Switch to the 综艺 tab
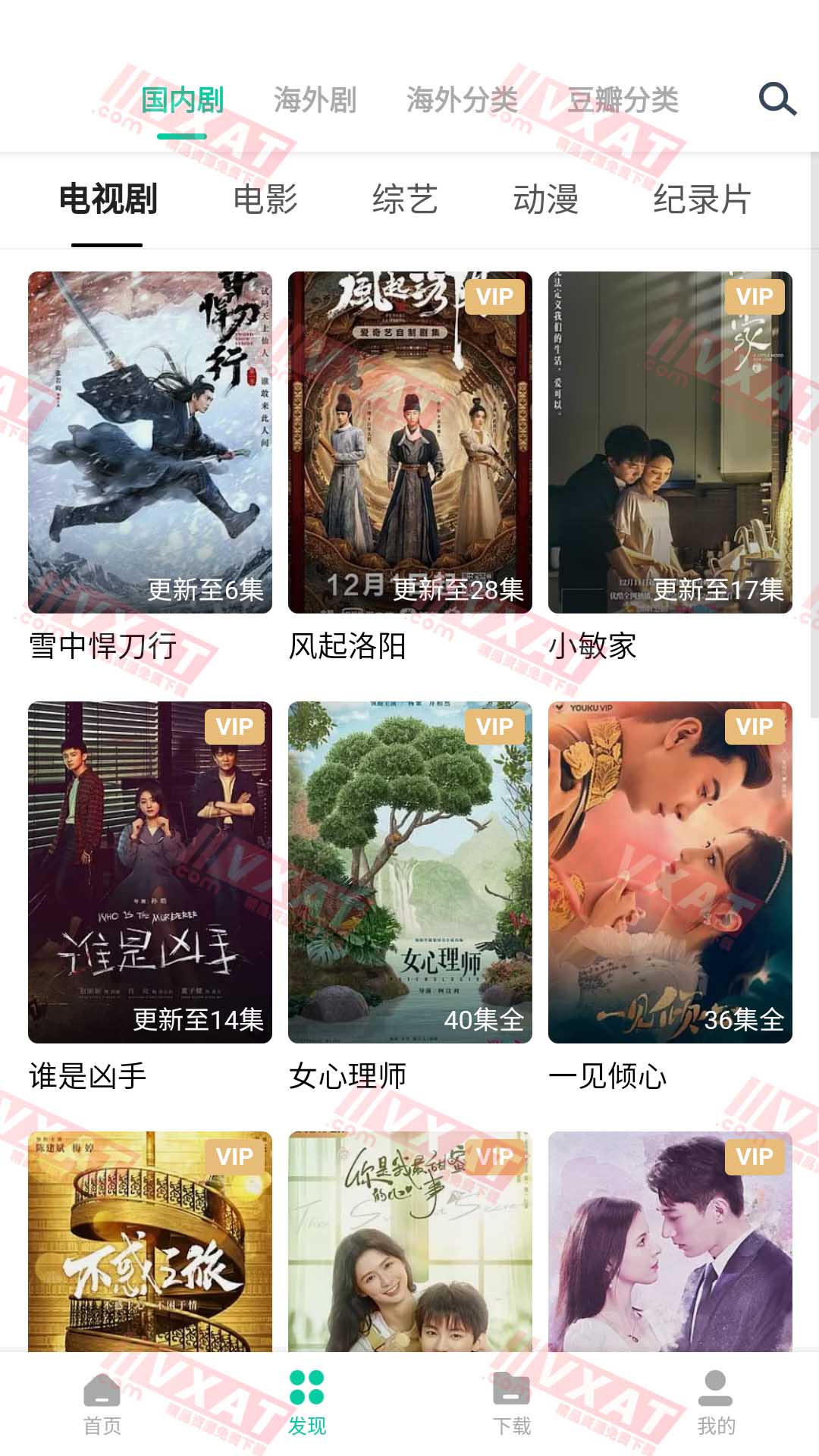 tap(404, 199)
